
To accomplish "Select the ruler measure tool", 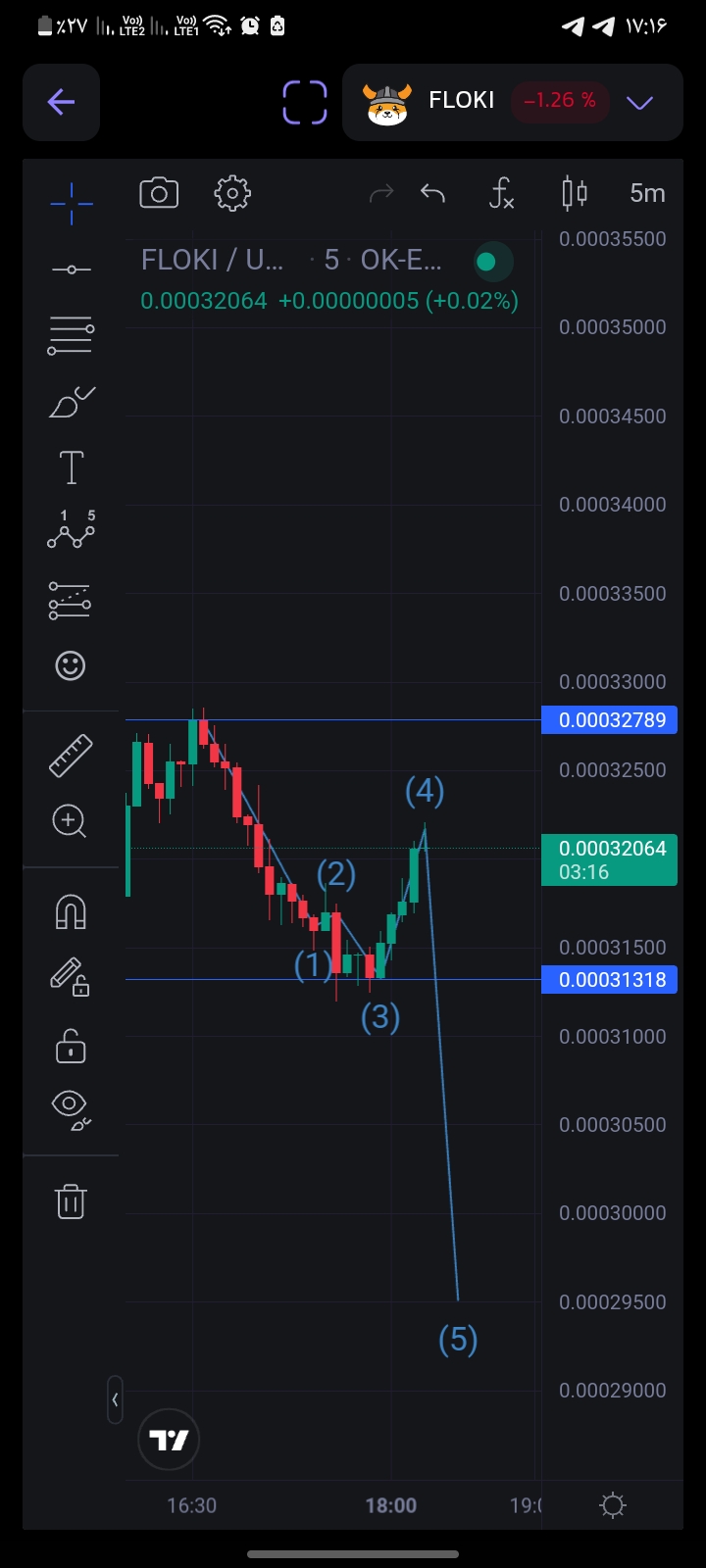I will point(71,756).
